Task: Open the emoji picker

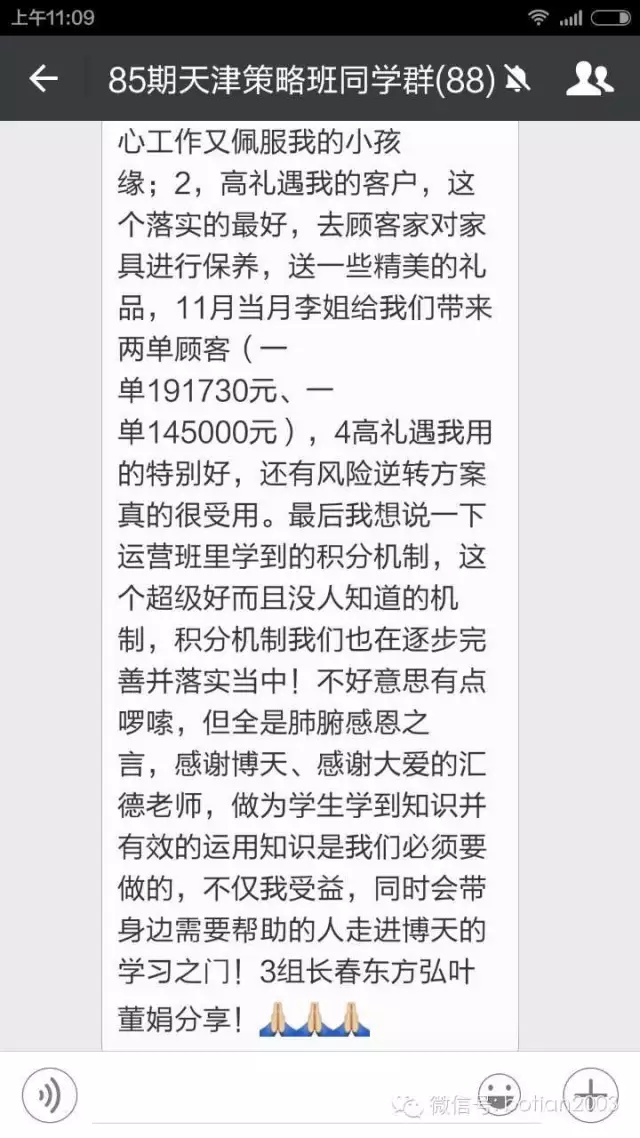Action: pyautogui.click(x=501, y=1095)
